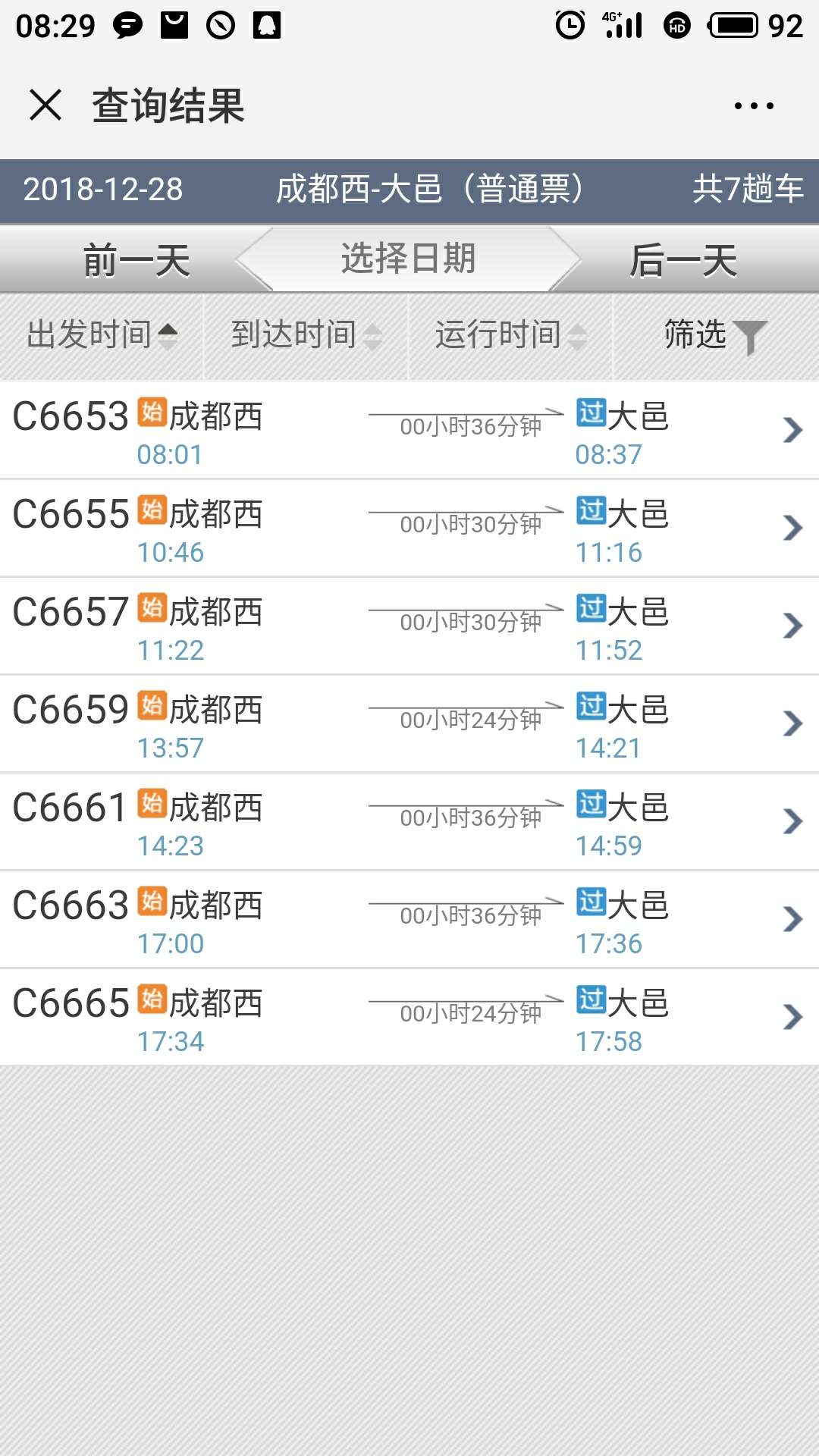Sort by 出发时间
Viewport: 819px width, 1456px height.
[102, 335]
